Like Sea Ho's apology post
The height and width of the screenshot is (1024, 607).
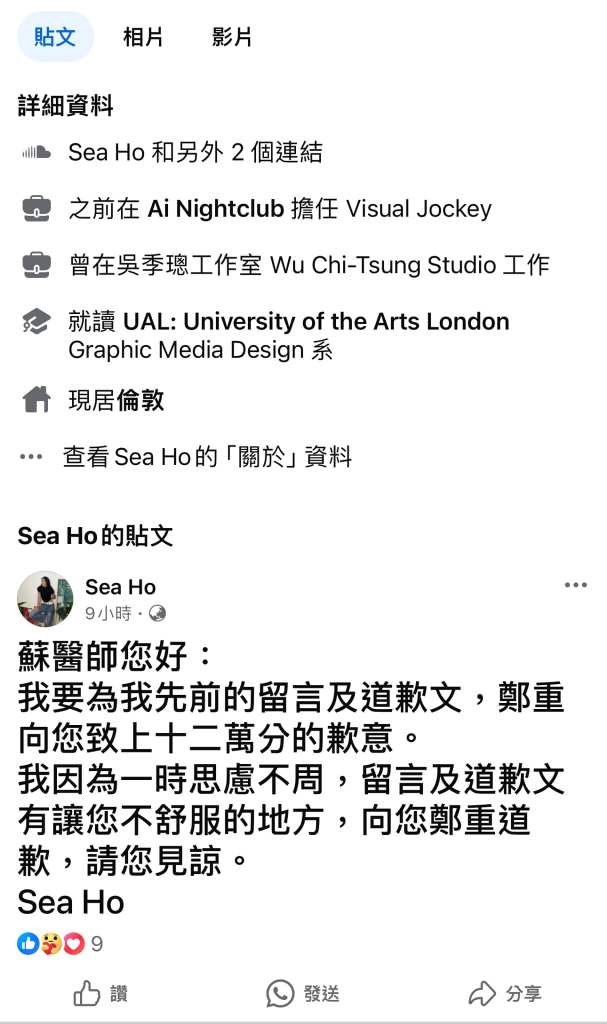(x=101, y=993)
